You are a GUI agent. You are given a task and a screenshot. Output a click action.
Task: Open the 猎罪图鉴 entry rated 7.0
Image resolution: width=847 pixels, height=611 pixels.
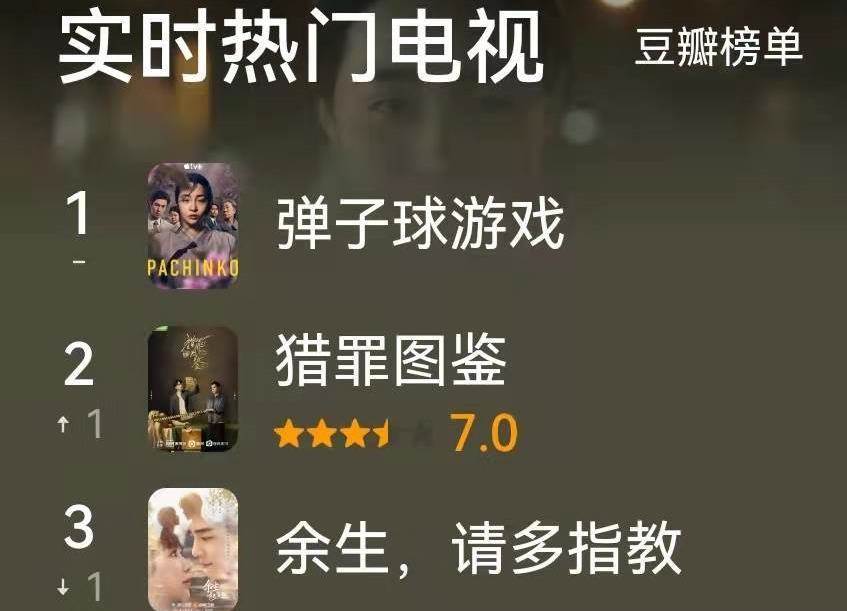pyautogui.click(x=391, y=362)
